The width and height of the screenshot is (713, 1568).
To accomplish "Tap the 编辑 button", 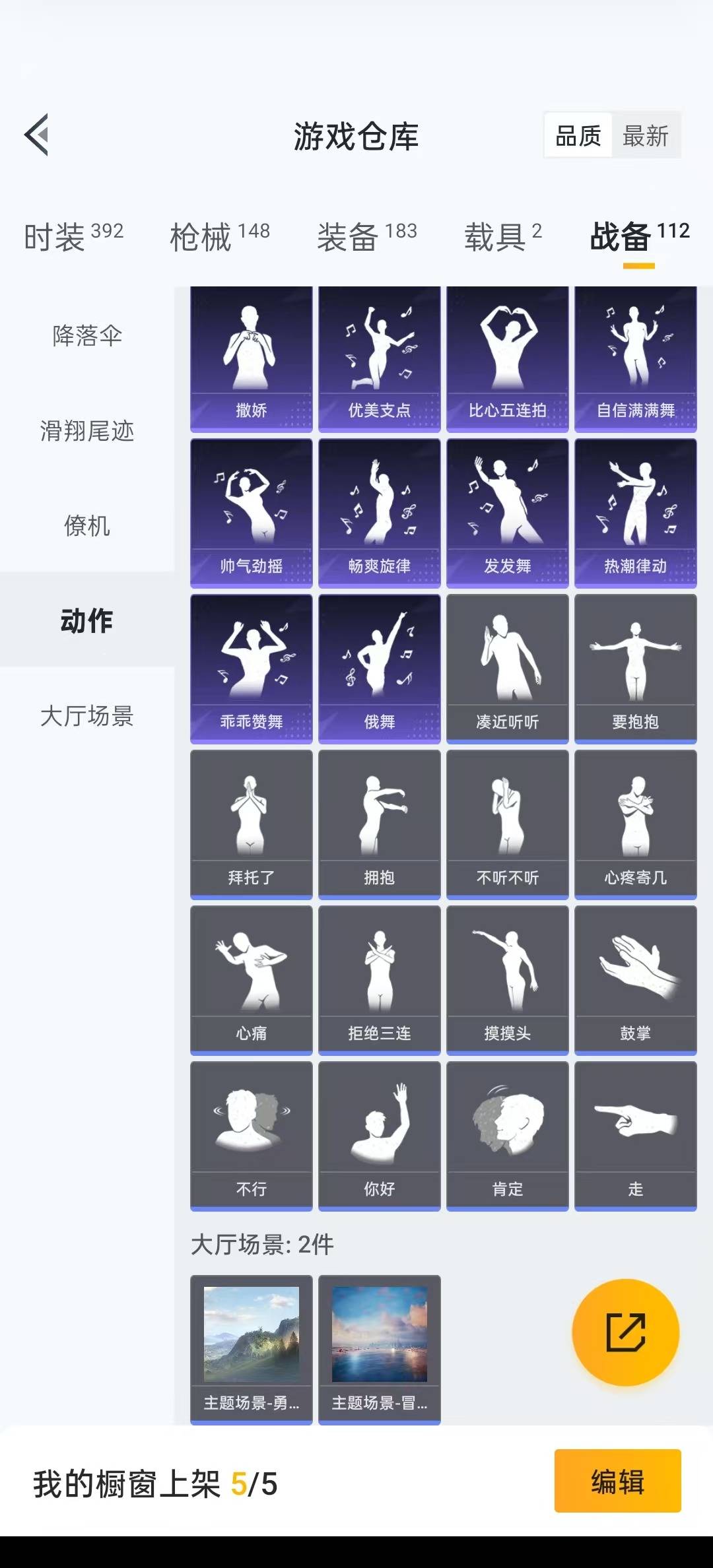I will (617, 1480).
